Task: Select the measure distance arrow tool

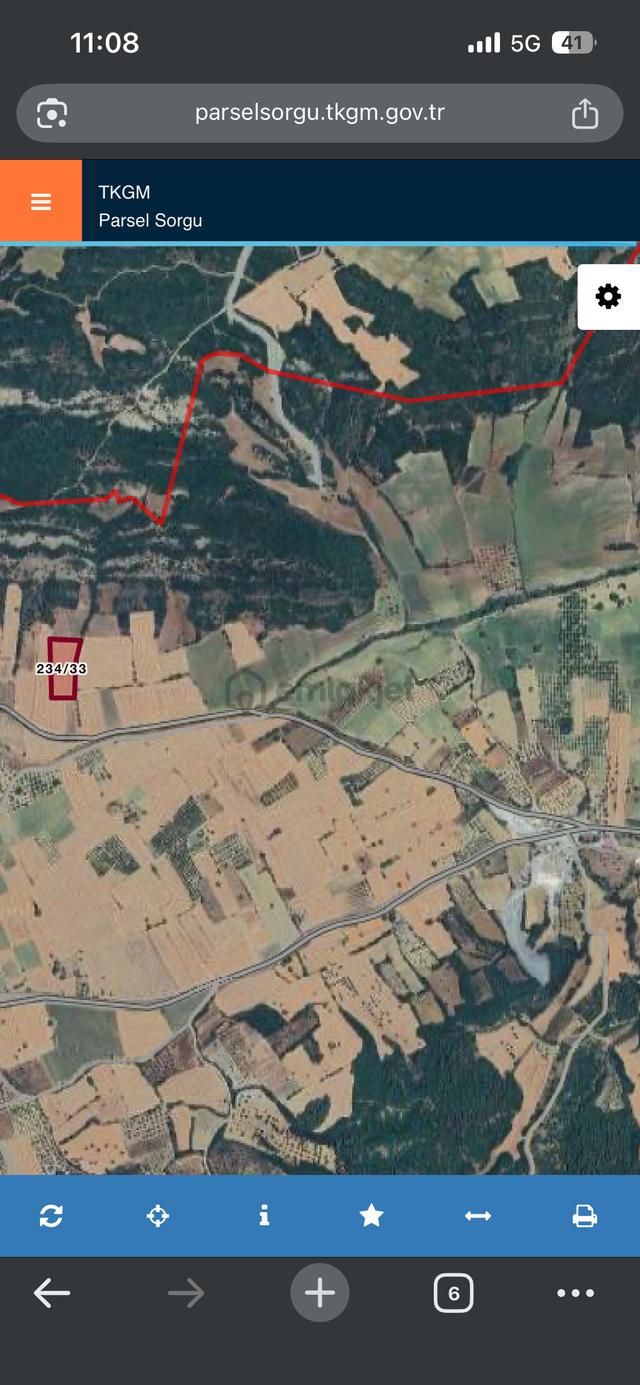Action: click(x=478, y=1216)
